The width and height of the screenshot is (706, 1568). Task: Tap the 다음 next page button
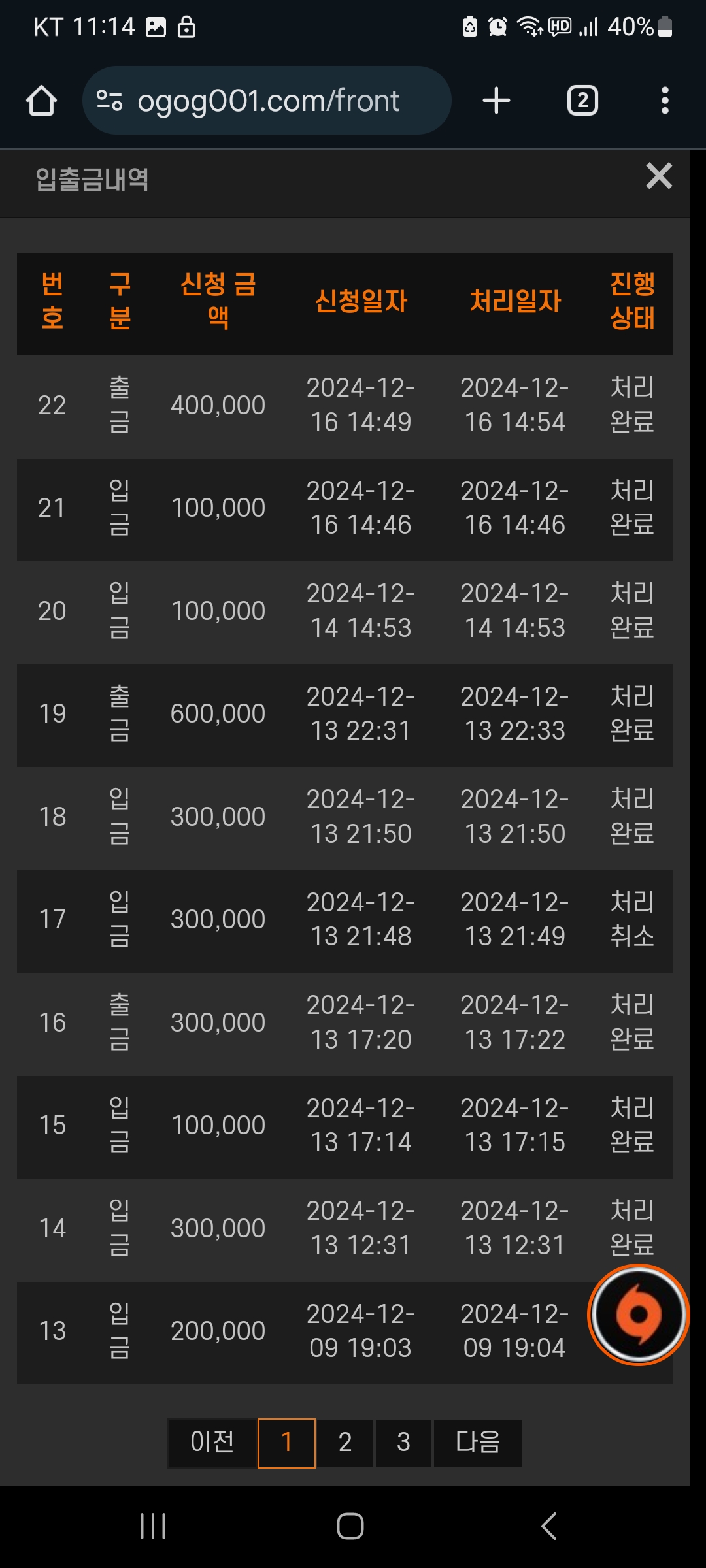[477, 1443]
